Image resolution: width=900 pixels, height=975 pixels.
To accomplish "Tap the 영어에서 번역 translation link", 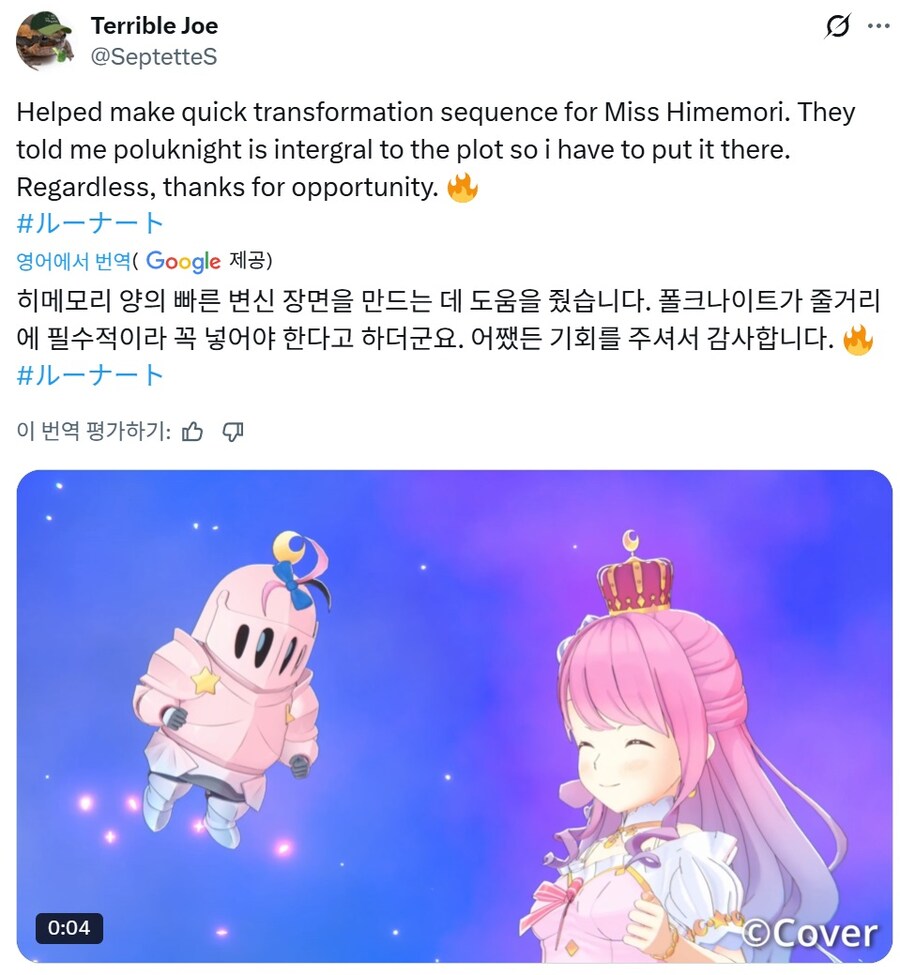I will coord(73,261).
